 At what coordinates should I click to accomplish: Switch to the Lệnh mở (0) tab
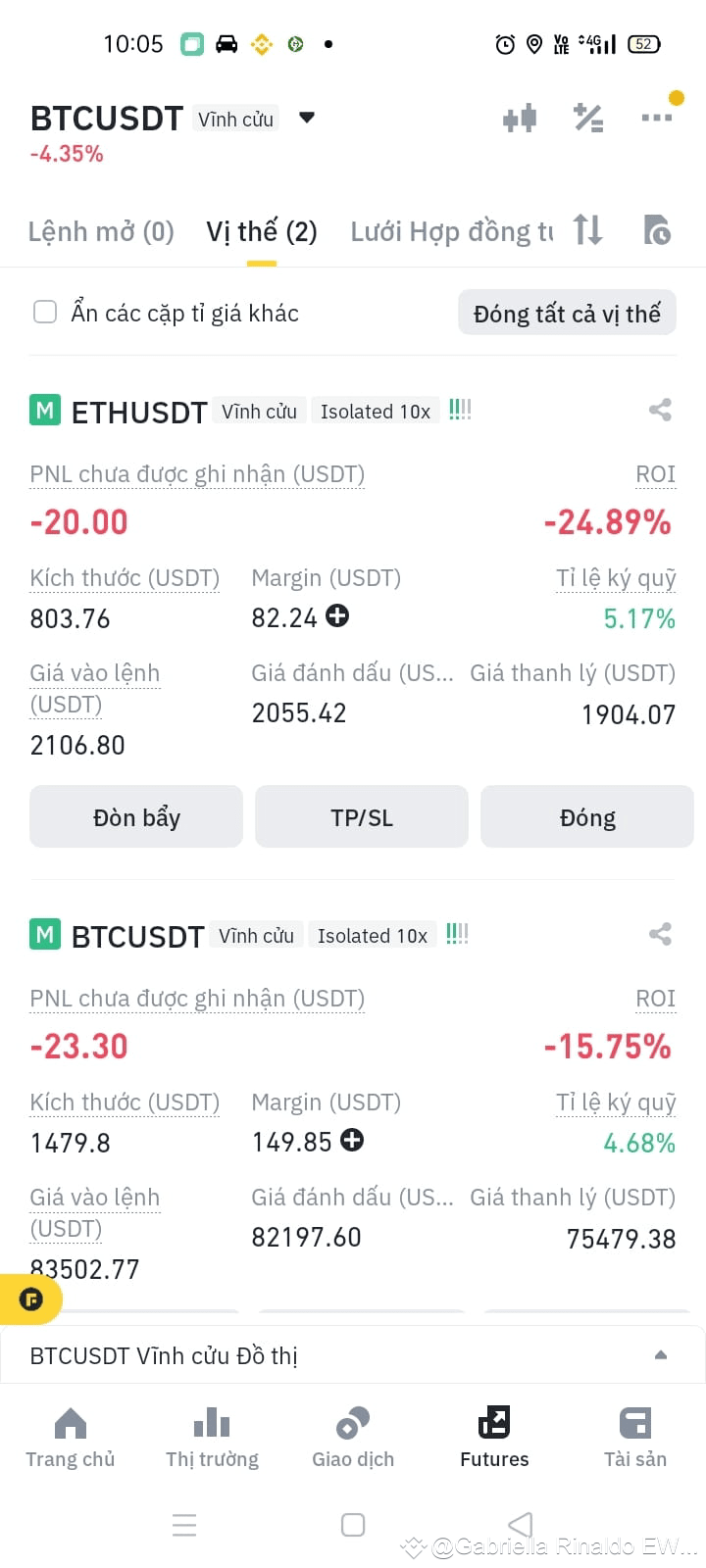[101, 231]
